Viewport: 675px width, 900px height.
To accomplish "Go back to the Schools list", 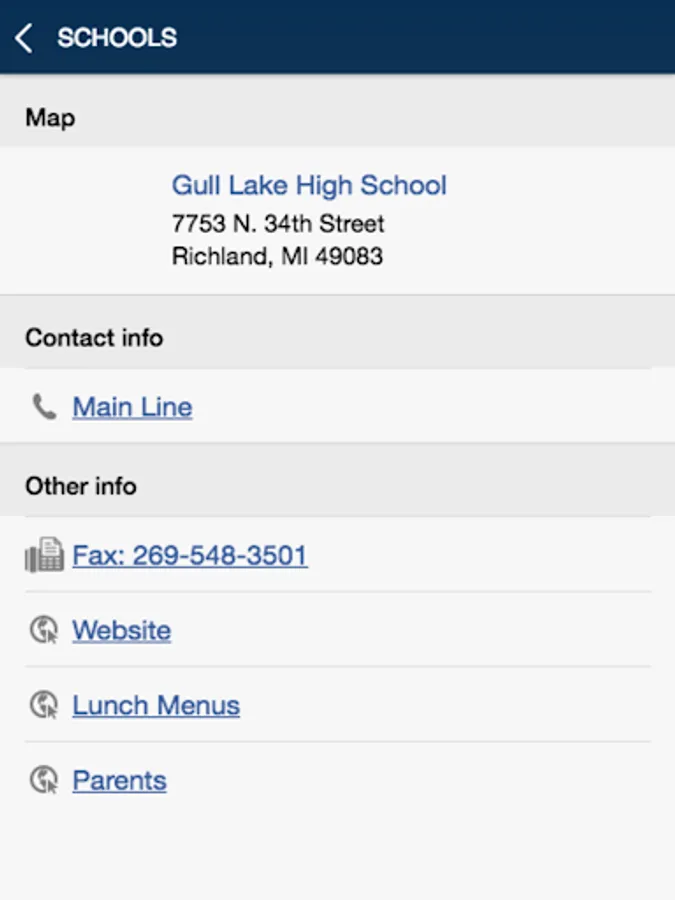I will (25, 39).
